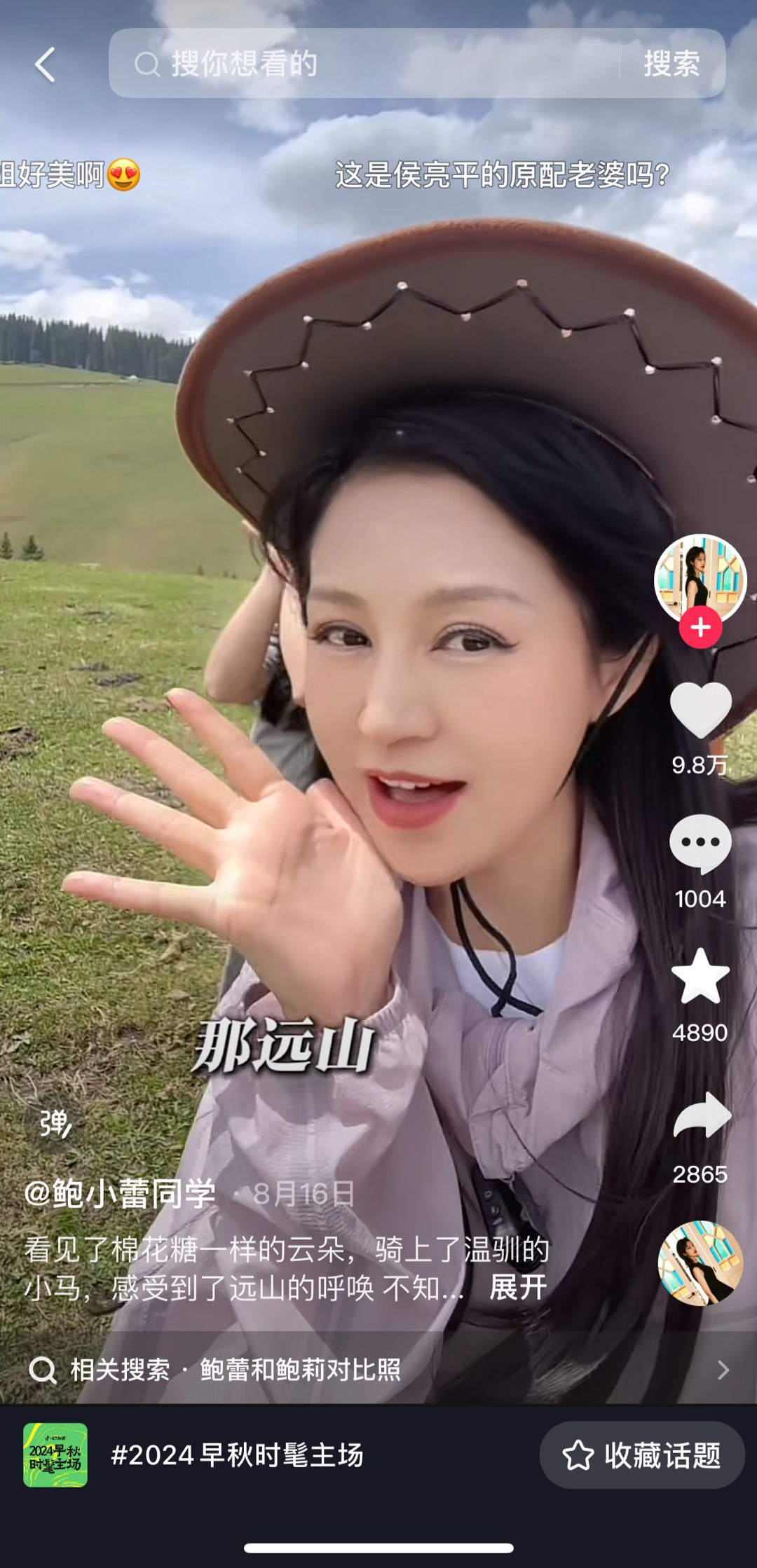Open the comments section
This screenshot has height=1568, width=757.
tap(700, 844)
